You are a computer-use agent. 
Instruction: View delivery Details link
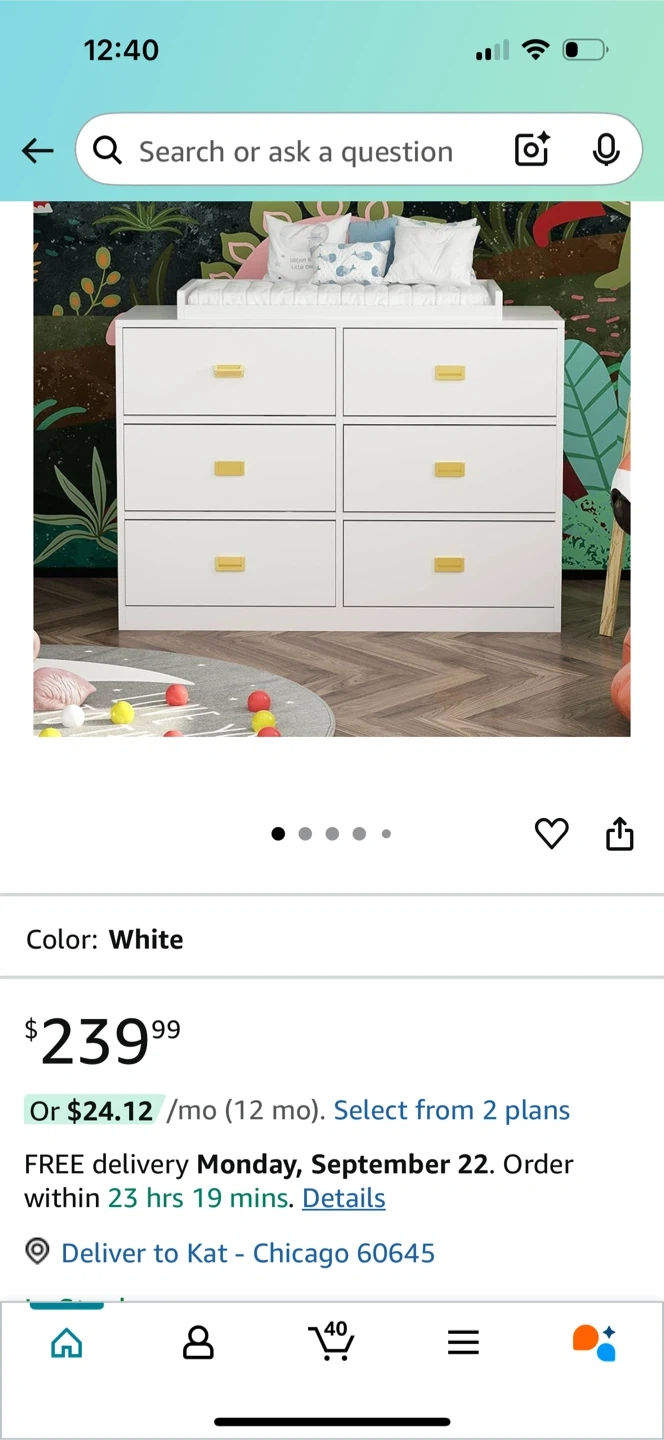click(343, 1198)
